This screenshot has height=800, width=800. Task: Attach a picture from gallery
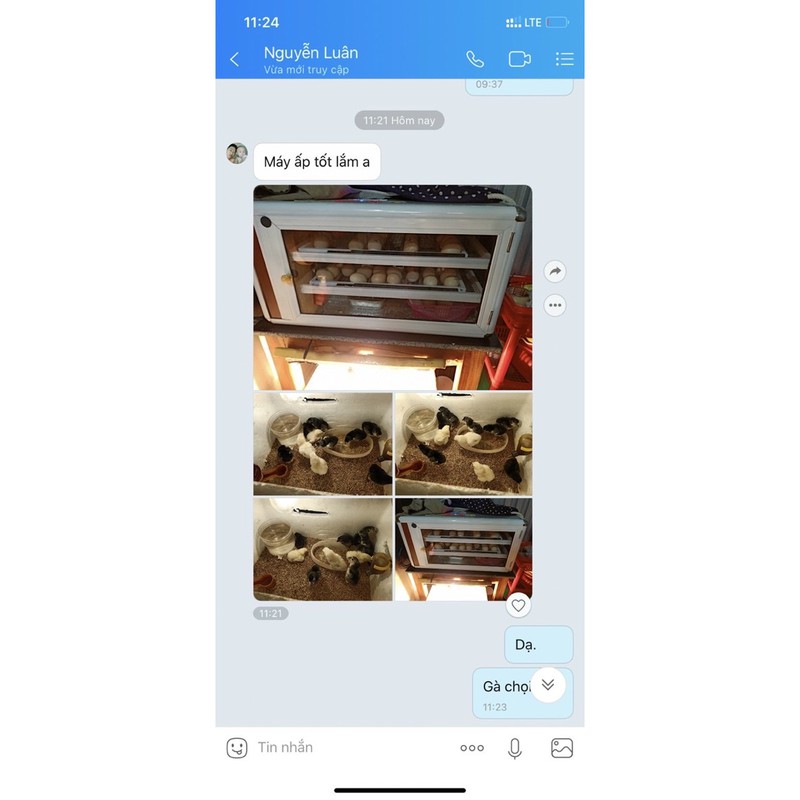click(x=562, y=748)
